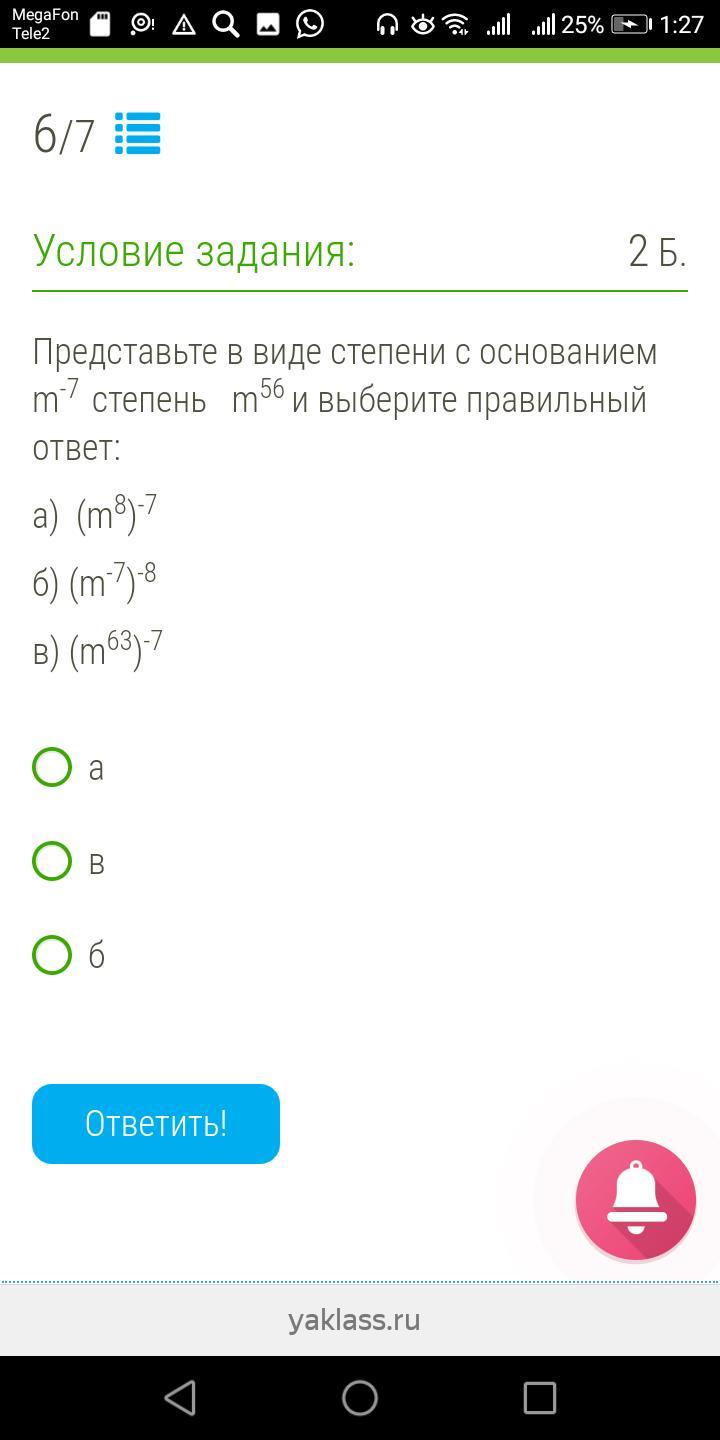Submit answer with Ответить! button

click(156, 1123)
